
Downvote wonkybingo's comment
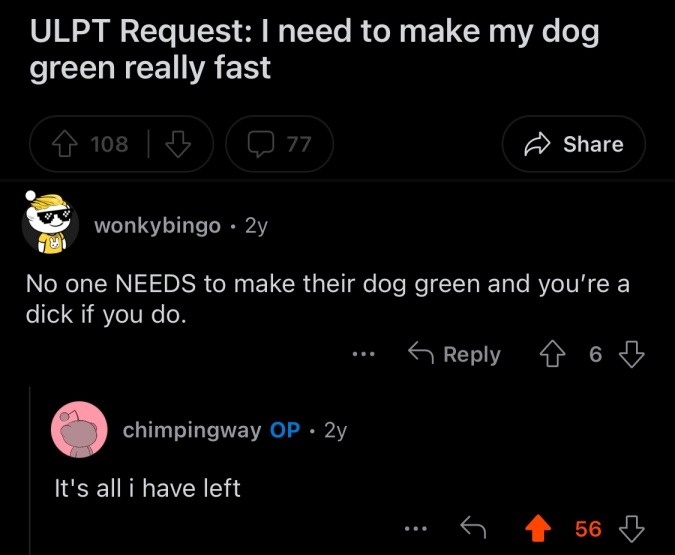click(x=633, y=354)
